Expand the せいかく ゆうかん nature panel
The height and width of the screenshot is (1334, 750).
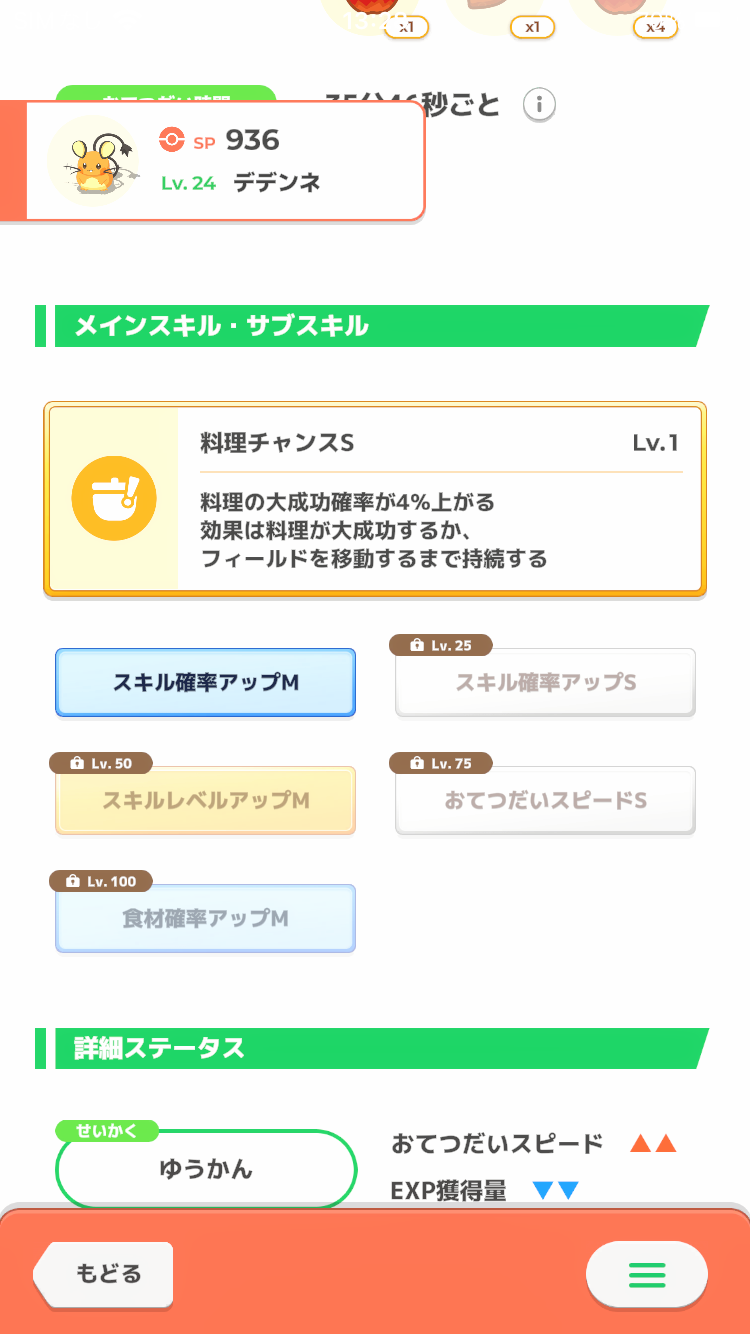[205, 1168]
